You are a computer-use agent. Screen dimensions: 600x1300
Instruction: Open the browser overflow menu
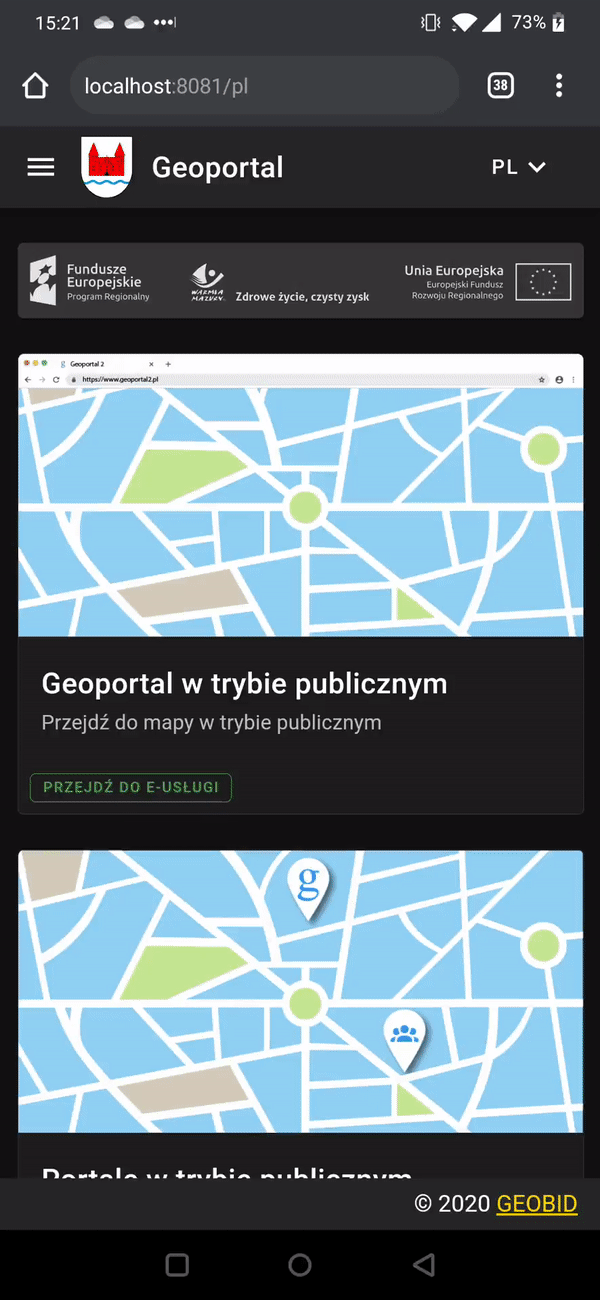coord(559,86)
